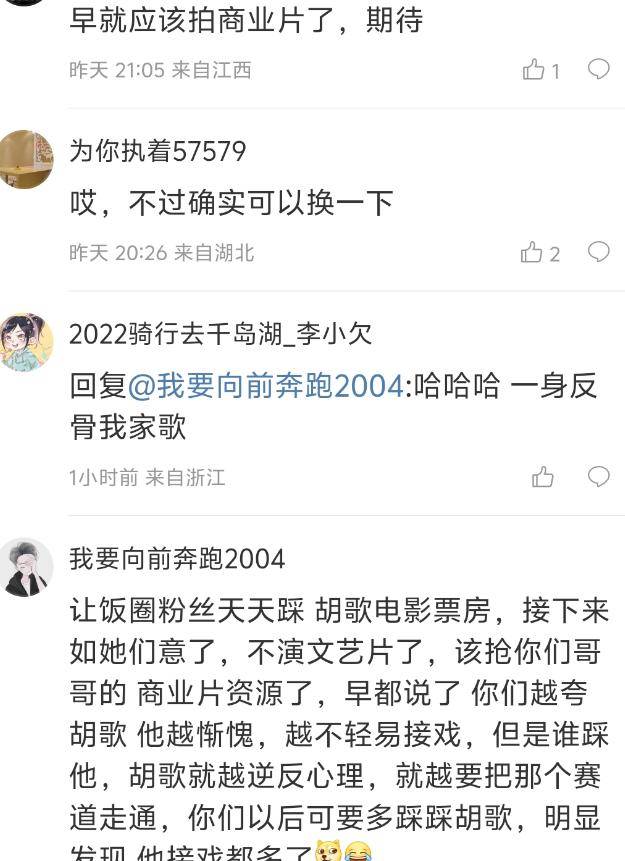Open avatar of 2022骑行去千岛湖_李小欠
The image size is (625, 861).
(x=25, y=342)
